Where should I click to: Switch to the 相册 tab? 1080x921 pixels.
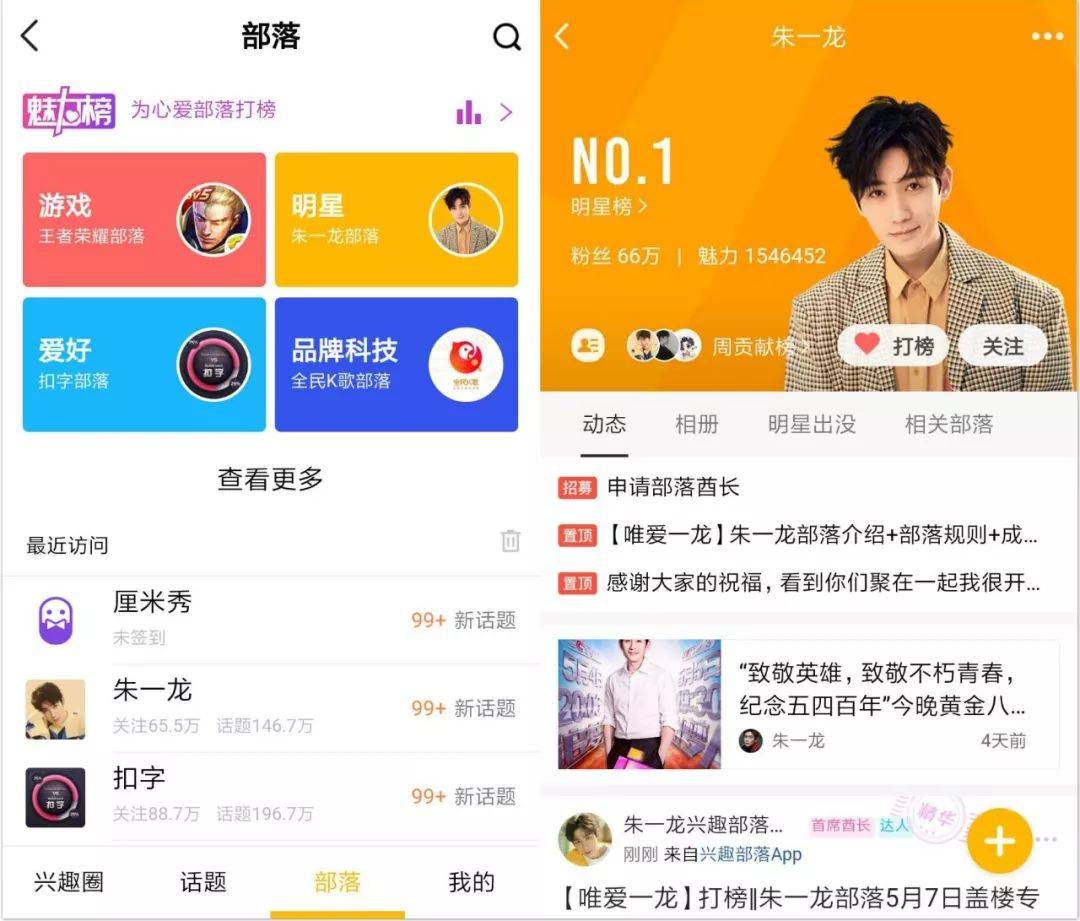pos(697,424)
